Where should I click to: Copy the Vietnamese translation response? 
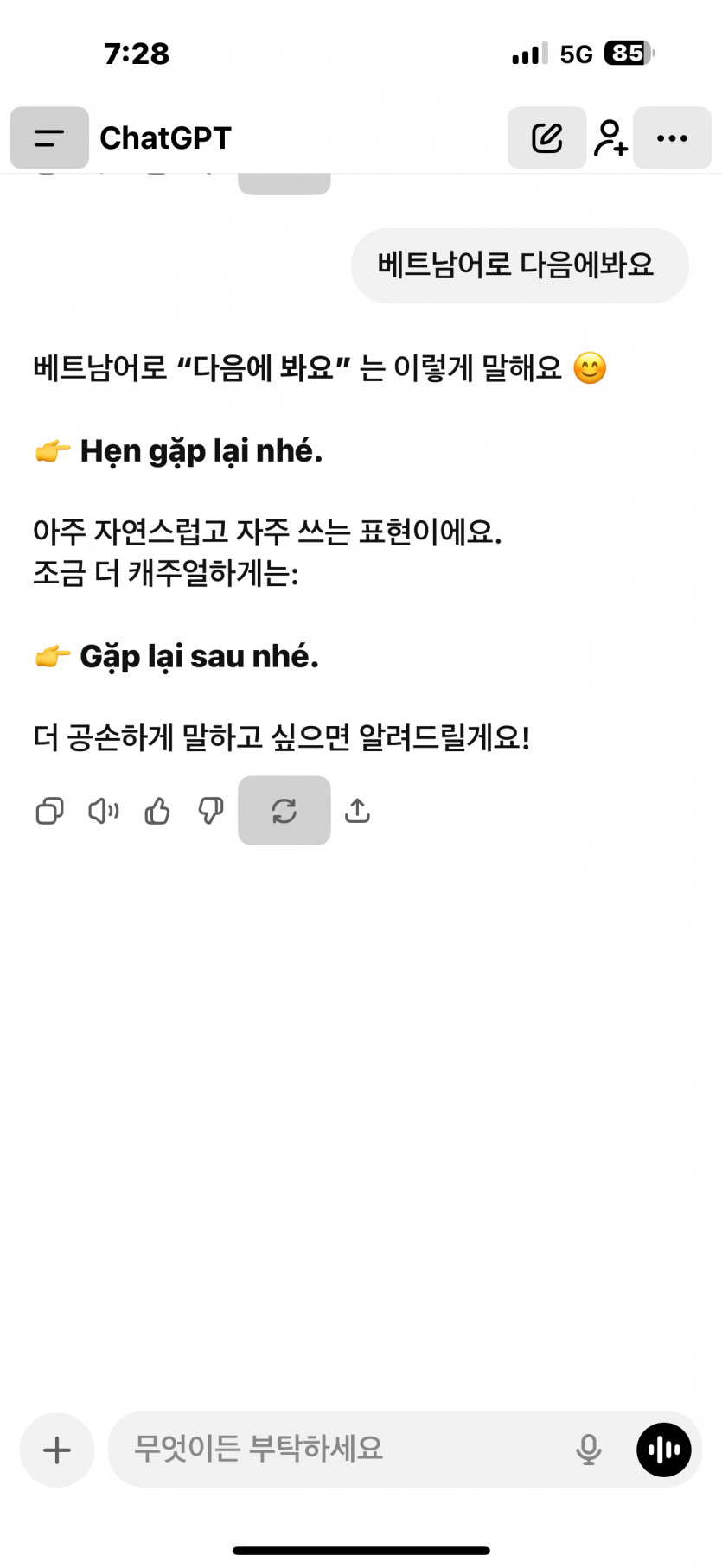pyautogui.click(x=49, y=811)
